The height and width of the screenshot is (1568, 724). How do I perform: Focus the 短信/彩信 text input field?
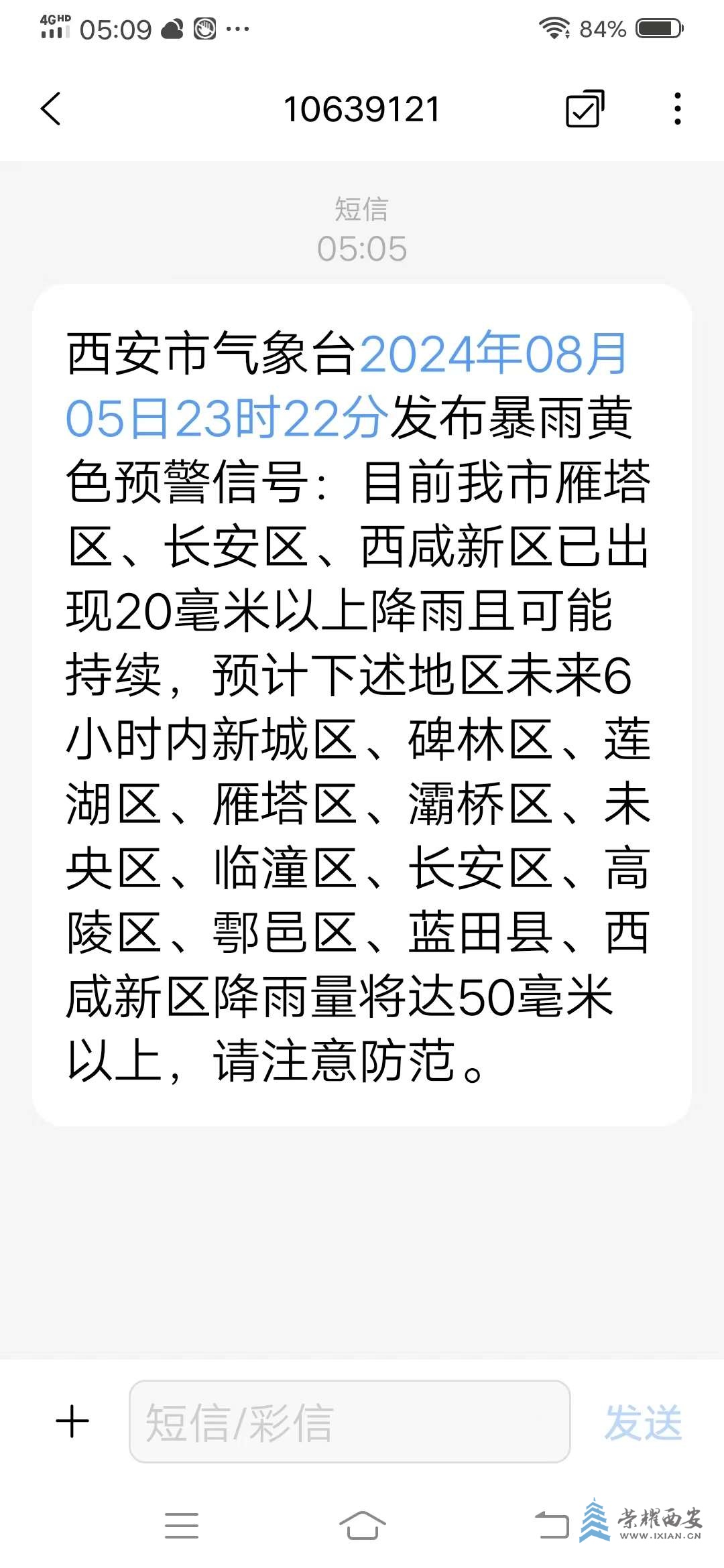coord(349,1422)
